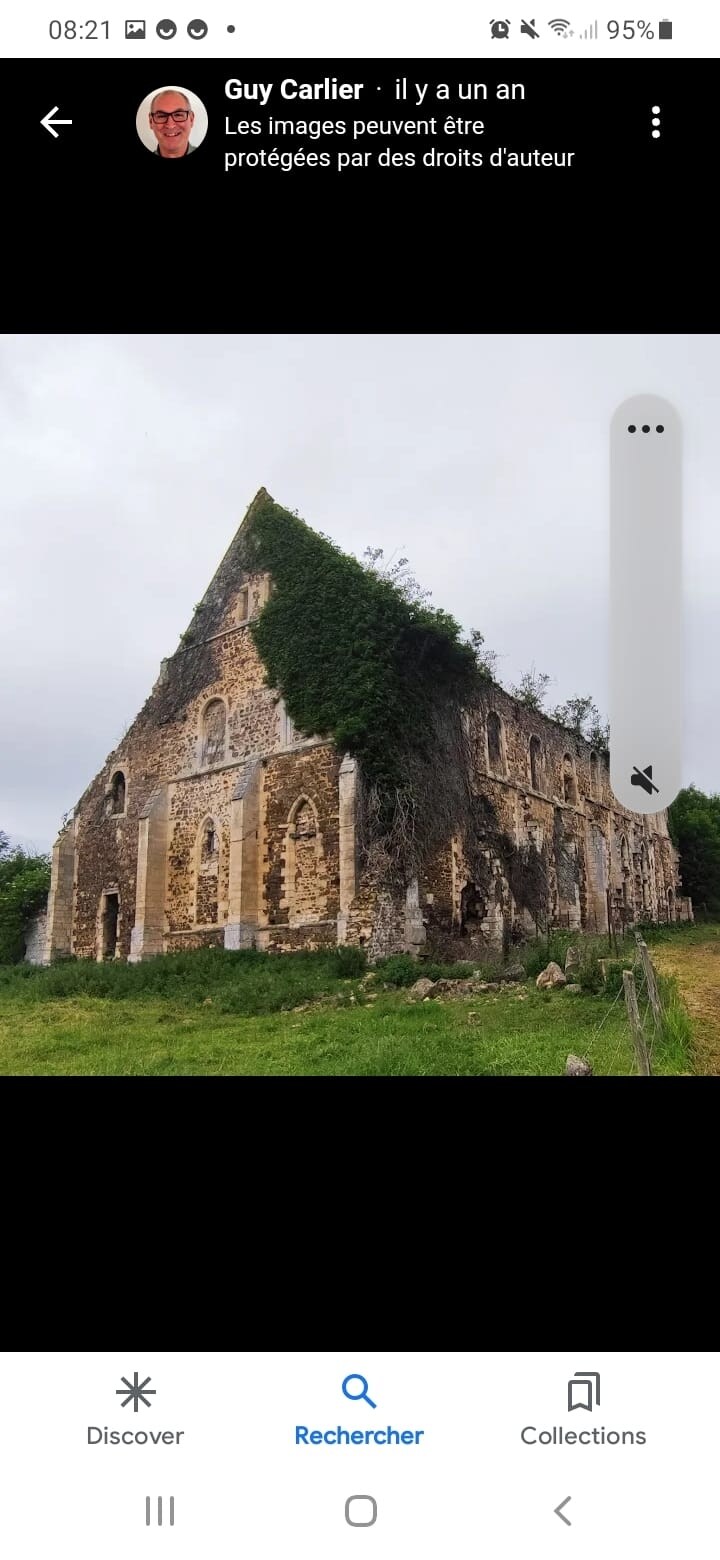Go back using the top arrow
The height and width of the screenshot is (1560, 720).
tap(56, 122)
